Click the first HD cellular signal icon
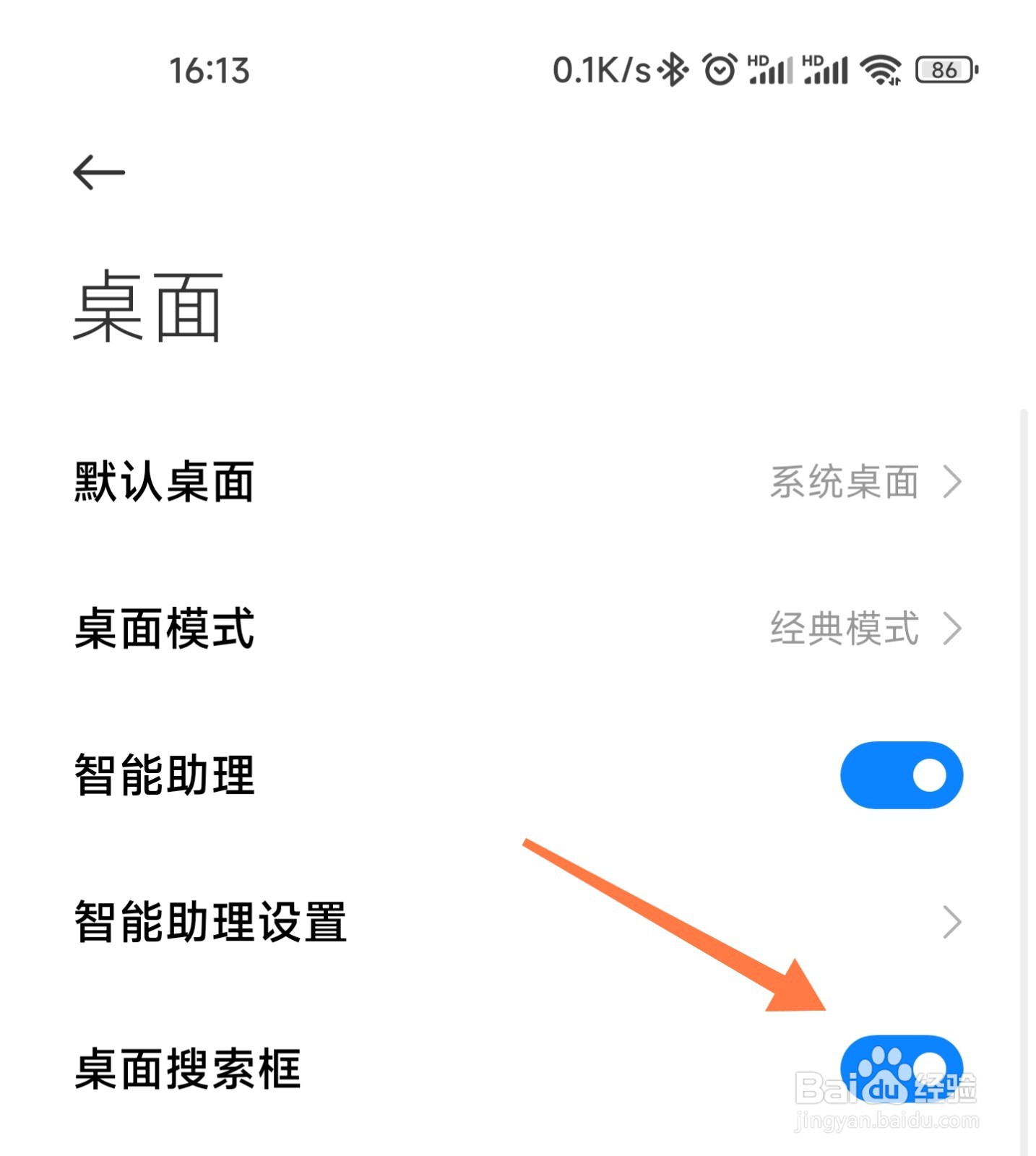The height and width of the screenshot is (1156, 1036). (x=767, y=70)
